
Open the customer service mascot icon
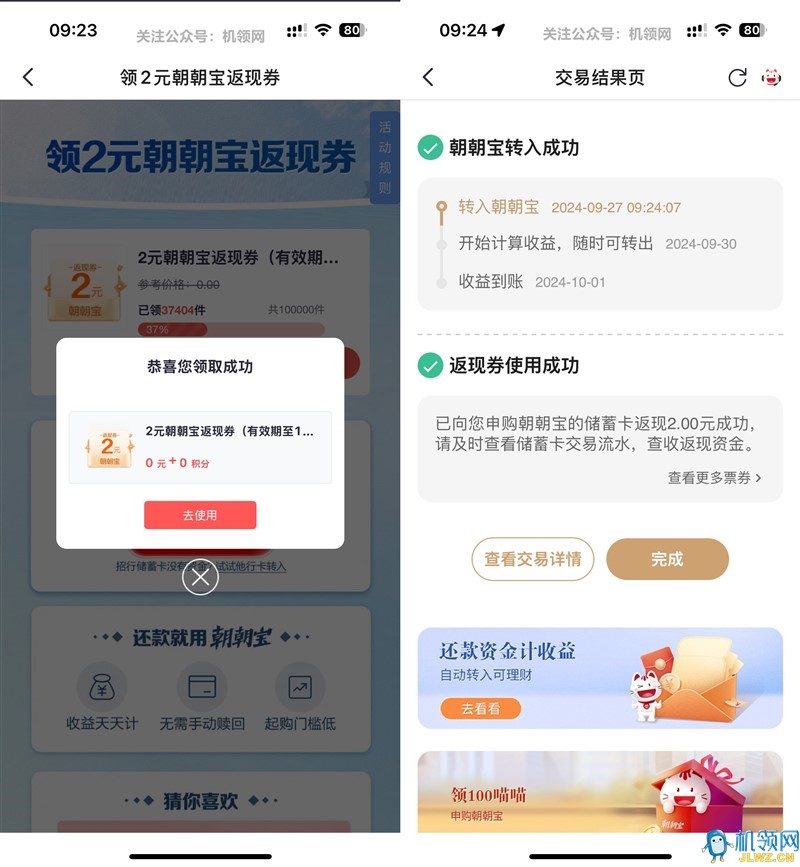[771, 77]
